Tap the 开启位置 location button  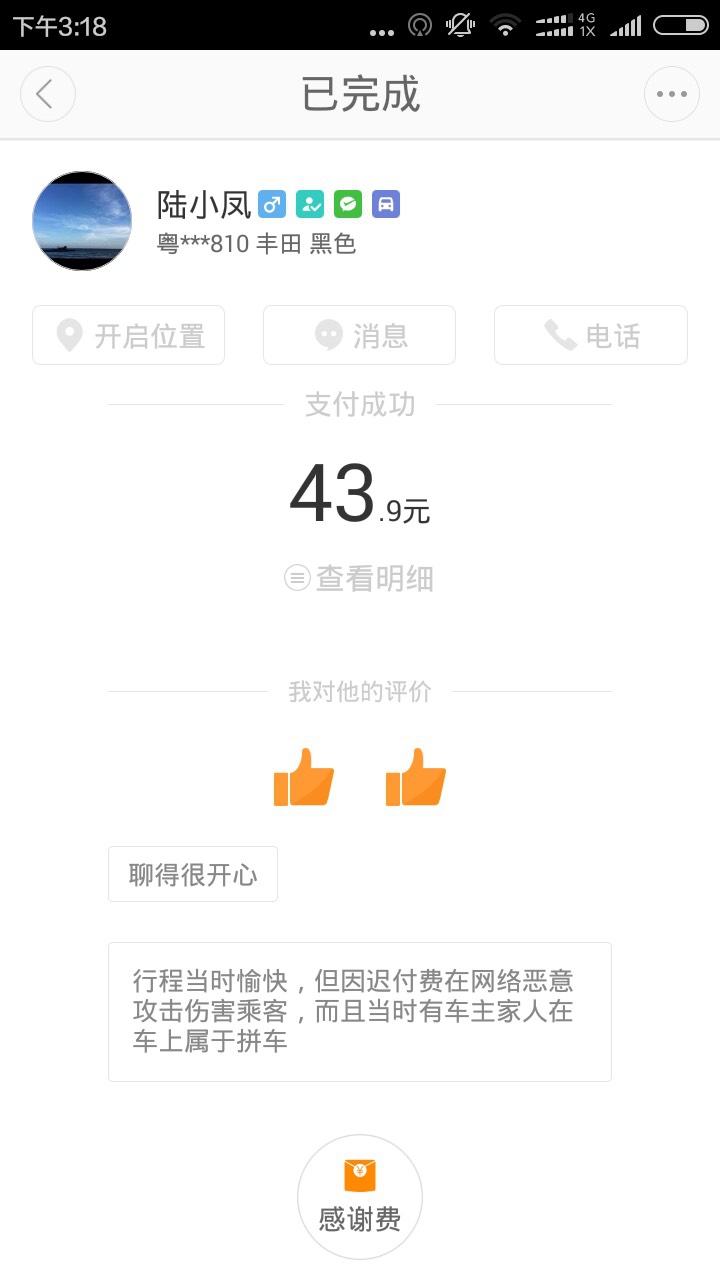[129, 335]
